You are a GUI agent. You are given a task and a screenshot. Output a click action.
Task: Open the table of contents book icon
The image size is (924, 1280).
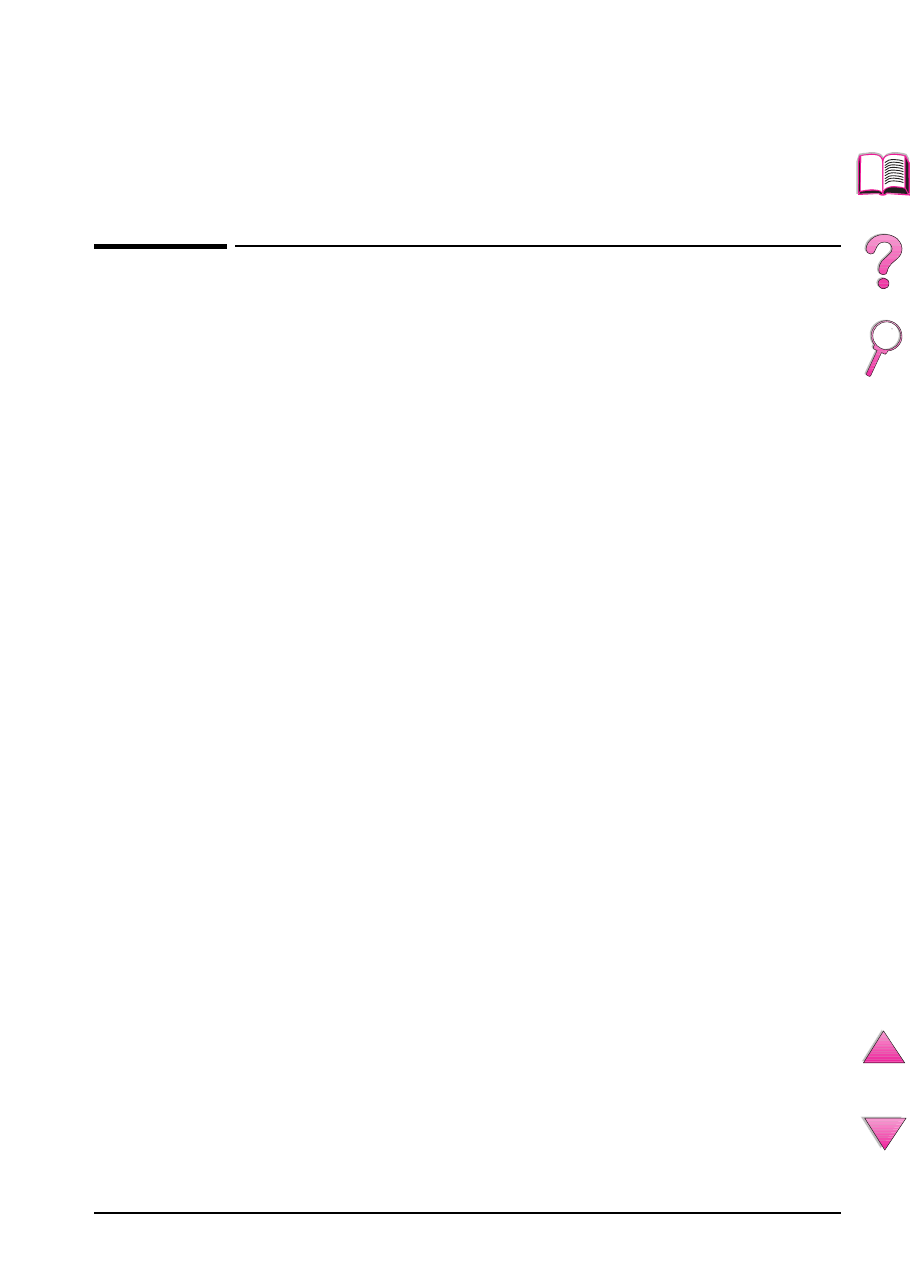pos(883,174)
